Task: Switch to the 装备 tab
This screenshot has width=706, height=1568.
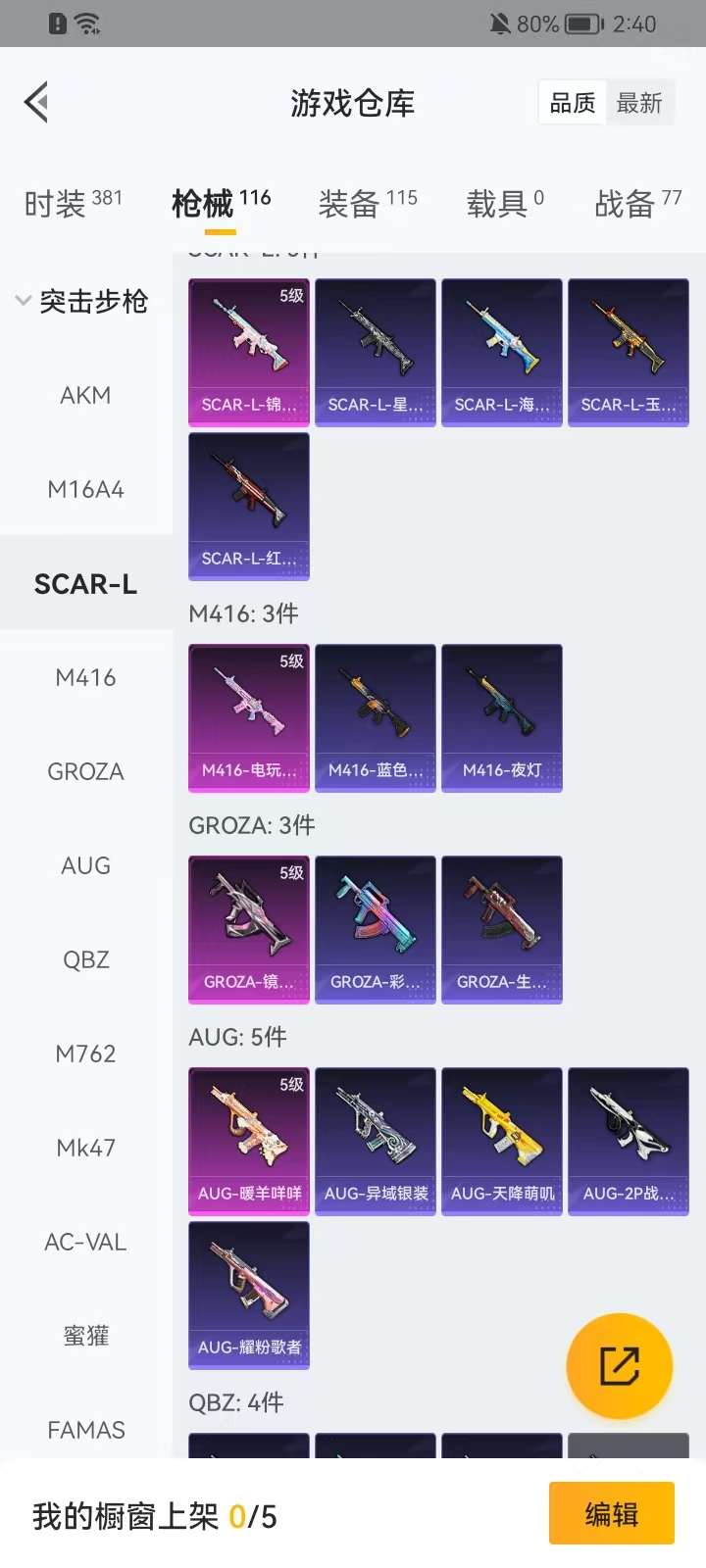Action: click(368, 203)
